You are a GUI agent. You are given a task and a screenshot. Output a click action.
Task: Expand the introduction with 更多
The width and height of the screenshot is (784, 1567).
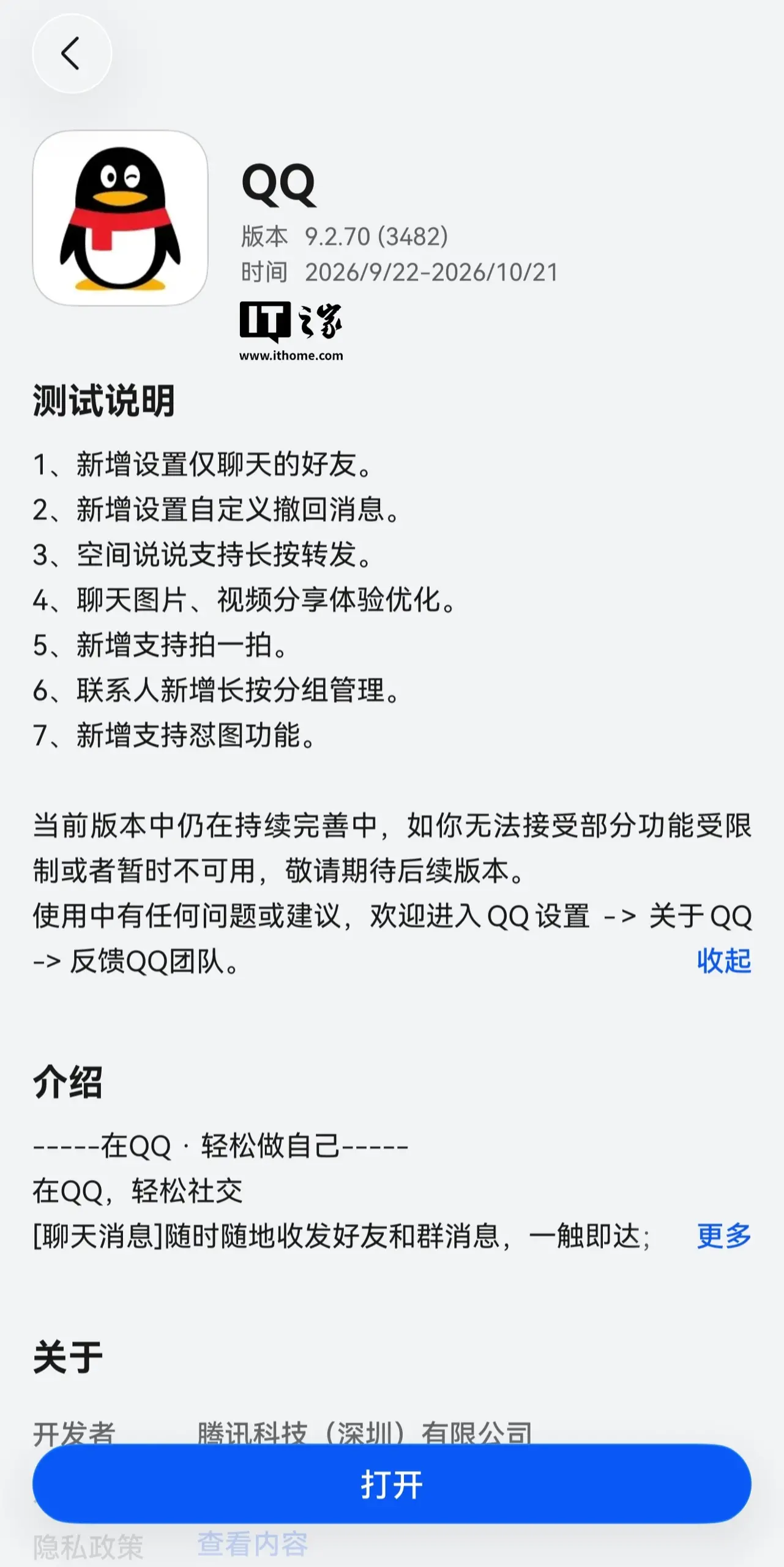click(724, 1235)
